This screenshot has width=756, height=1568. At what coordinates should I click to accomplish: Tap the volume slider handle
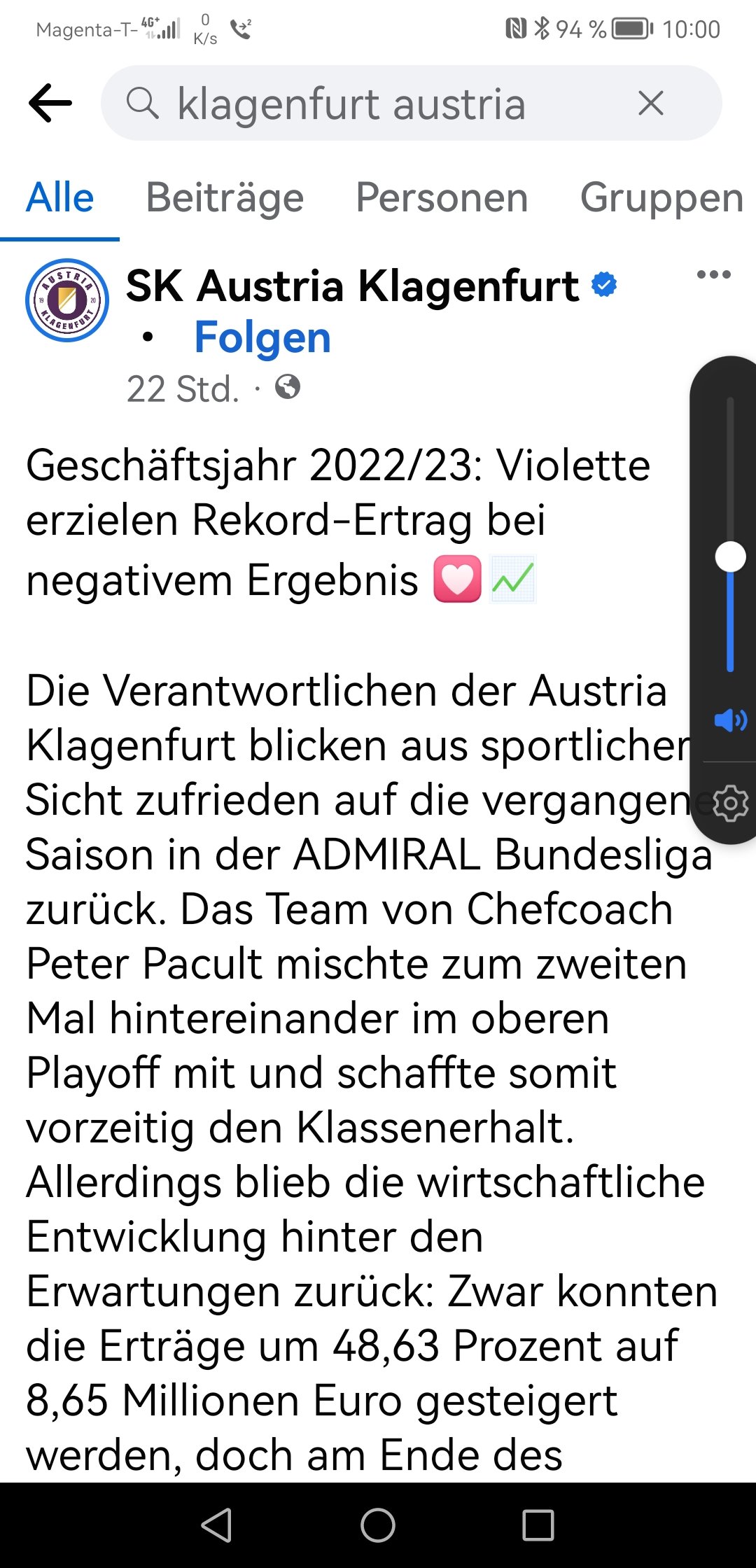click(x=730, y=556)
